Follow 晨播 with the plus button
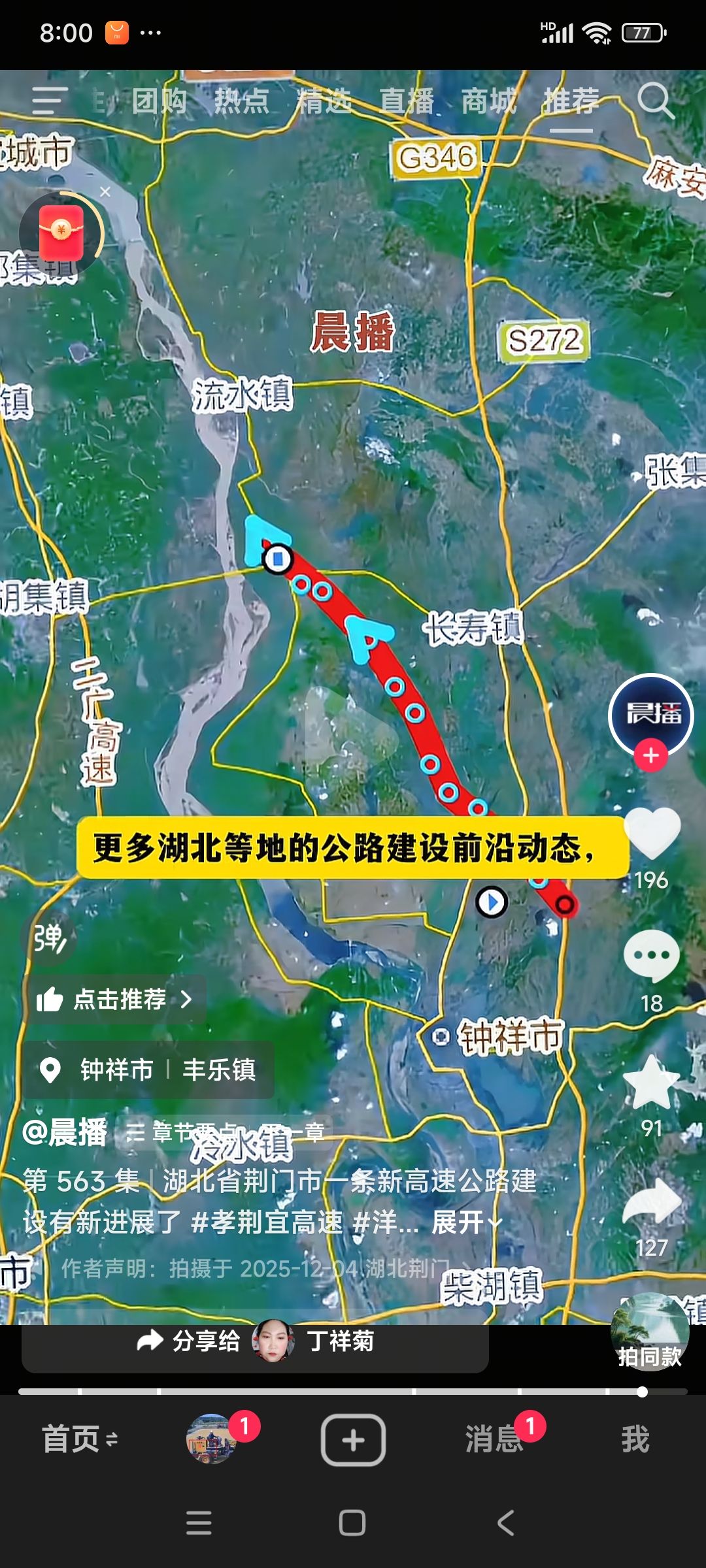This screenshot has height=1568, width=706. tap(650, 756)
